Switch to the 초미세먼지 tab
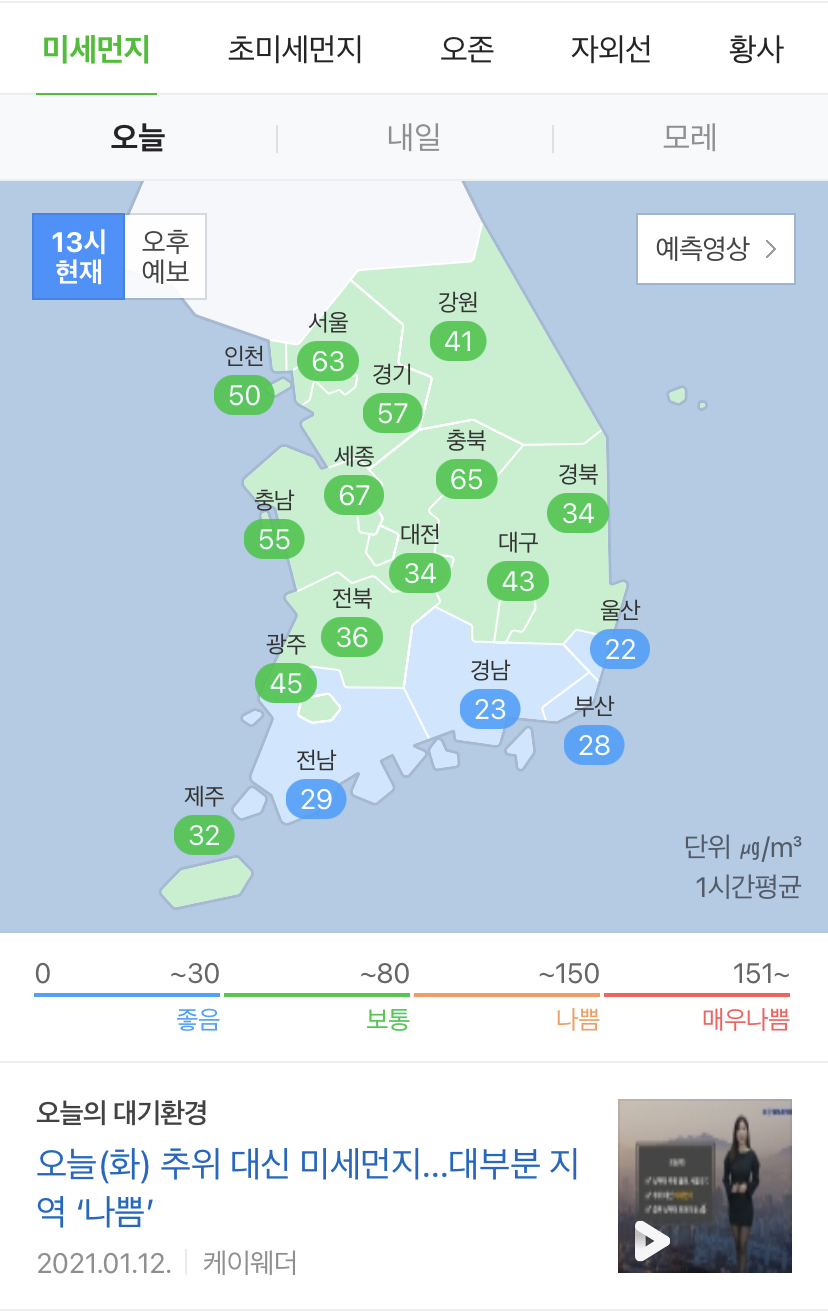828x1312 pixels. (x=294, y=49)
